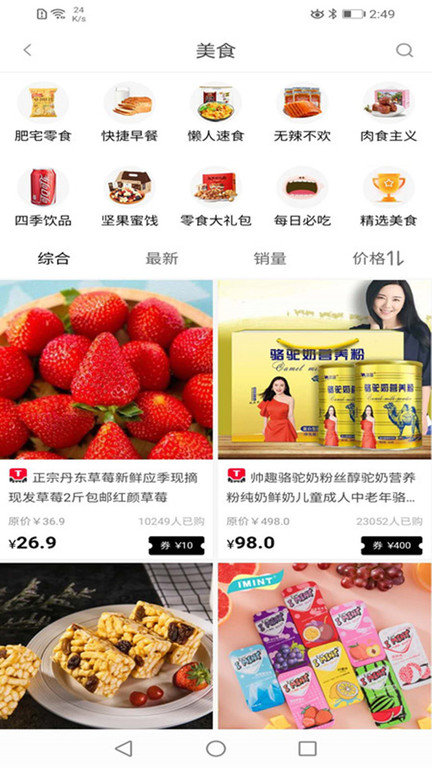Open the 丹东草莓 product card
The height and width of the screenshot is (768, 432).
click(106, 420)
